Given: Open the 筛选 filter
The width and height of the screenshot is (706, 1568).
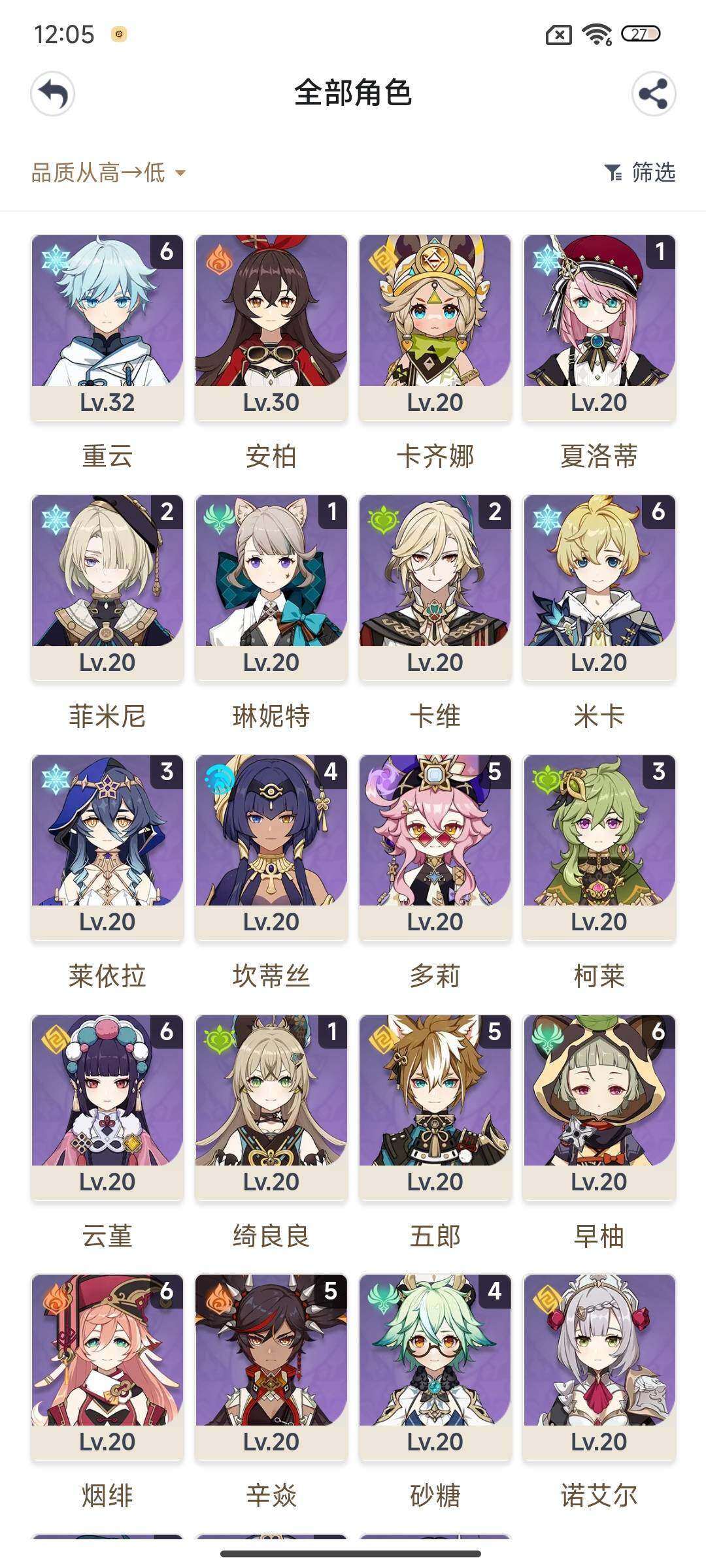Looking at the screenshot, I should coord(640,172).
